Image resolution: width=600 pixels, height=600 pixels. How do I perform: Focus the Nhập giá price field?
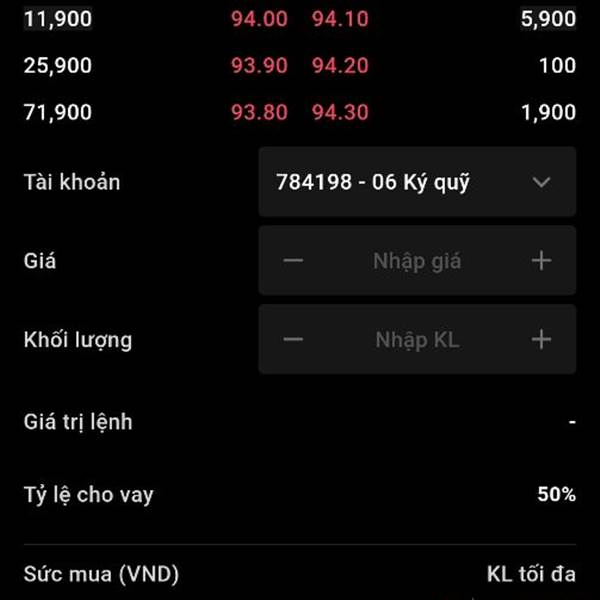tap(417, 261)
